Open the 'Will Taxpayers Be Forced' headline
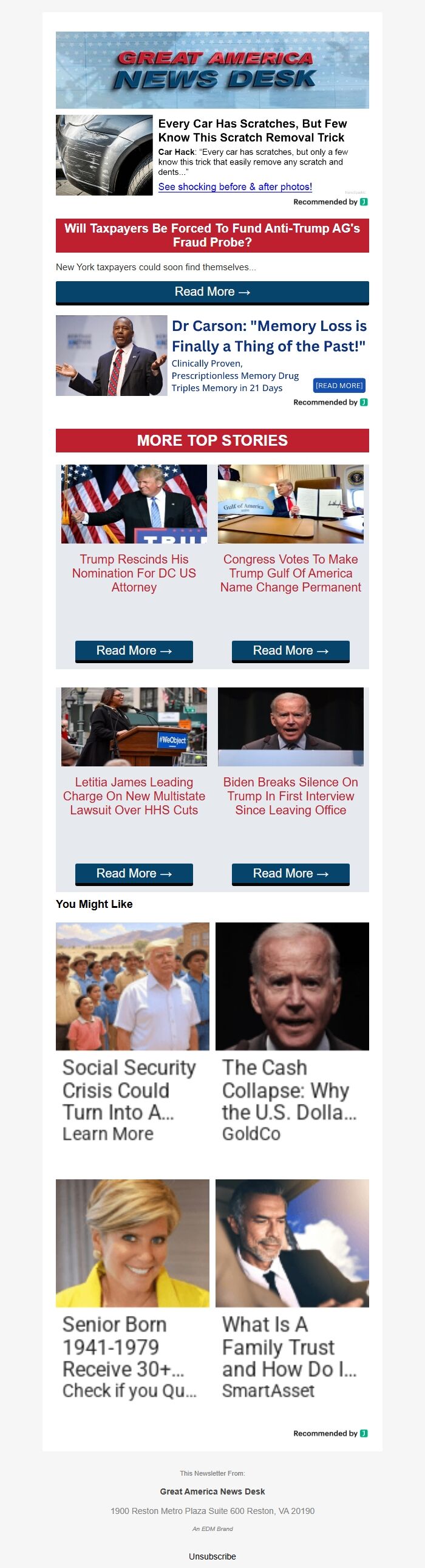This screenshot has height=1568, width=425. [x=212, y=235]
